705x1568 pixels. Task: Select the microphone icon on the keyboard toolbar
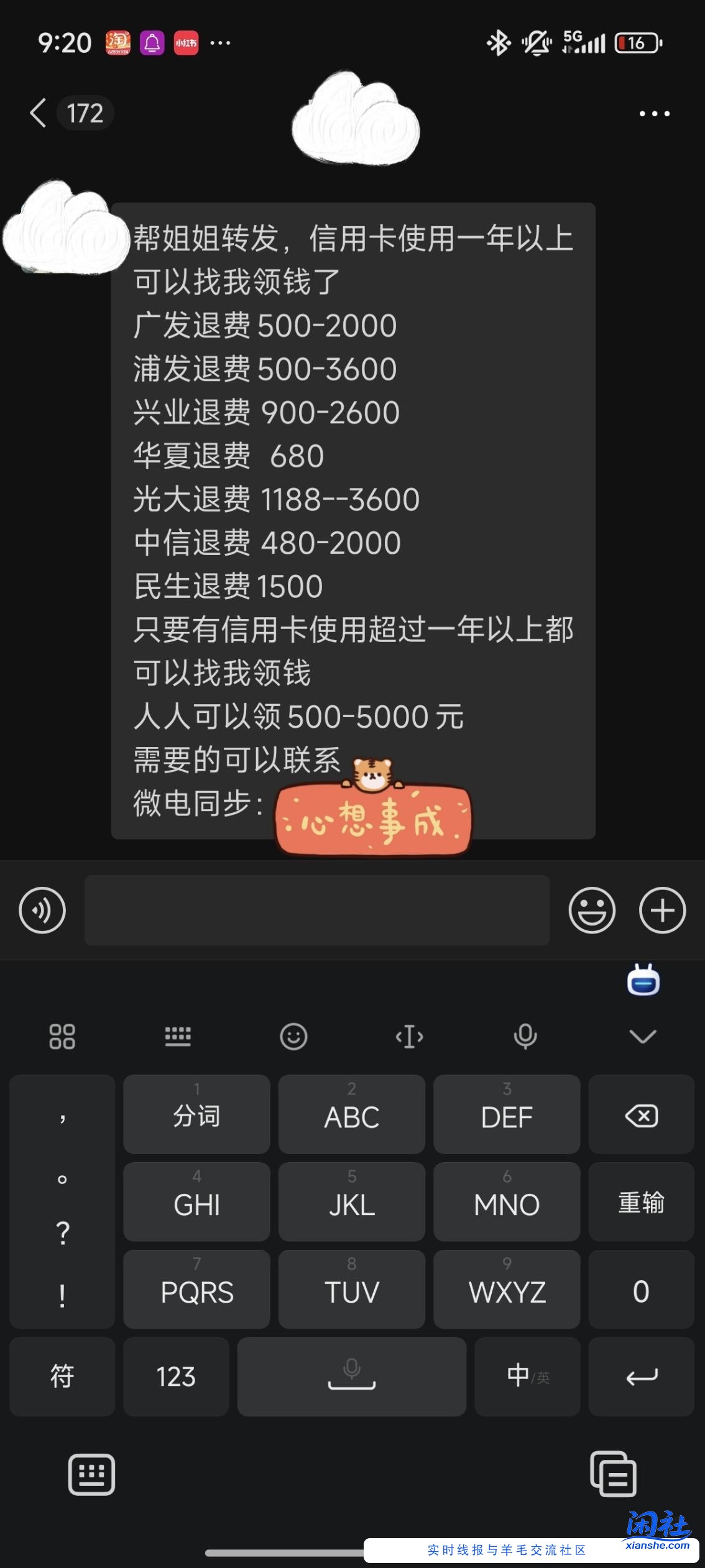click(x=525, y=1036)
